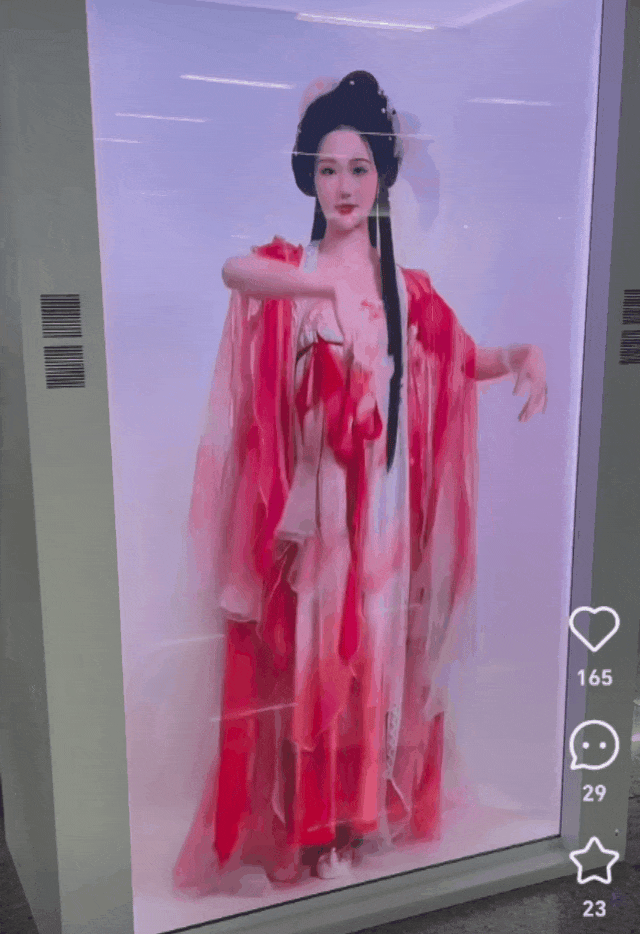Like this video with the heart icon

coord(594,629)
